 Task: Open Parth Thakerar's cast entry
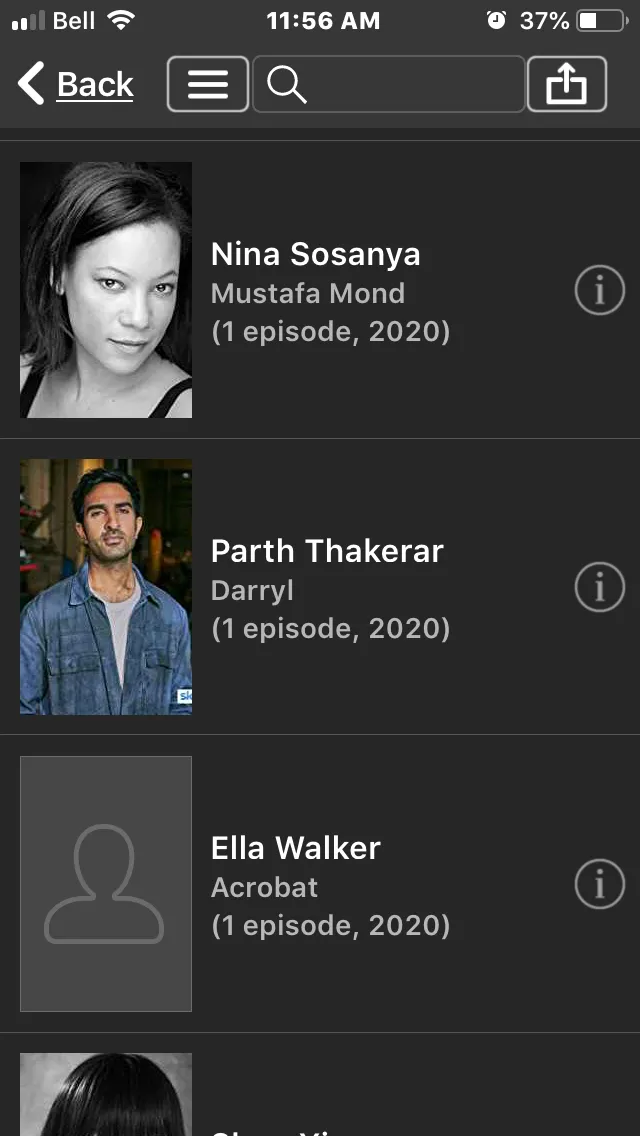(320, 587)
